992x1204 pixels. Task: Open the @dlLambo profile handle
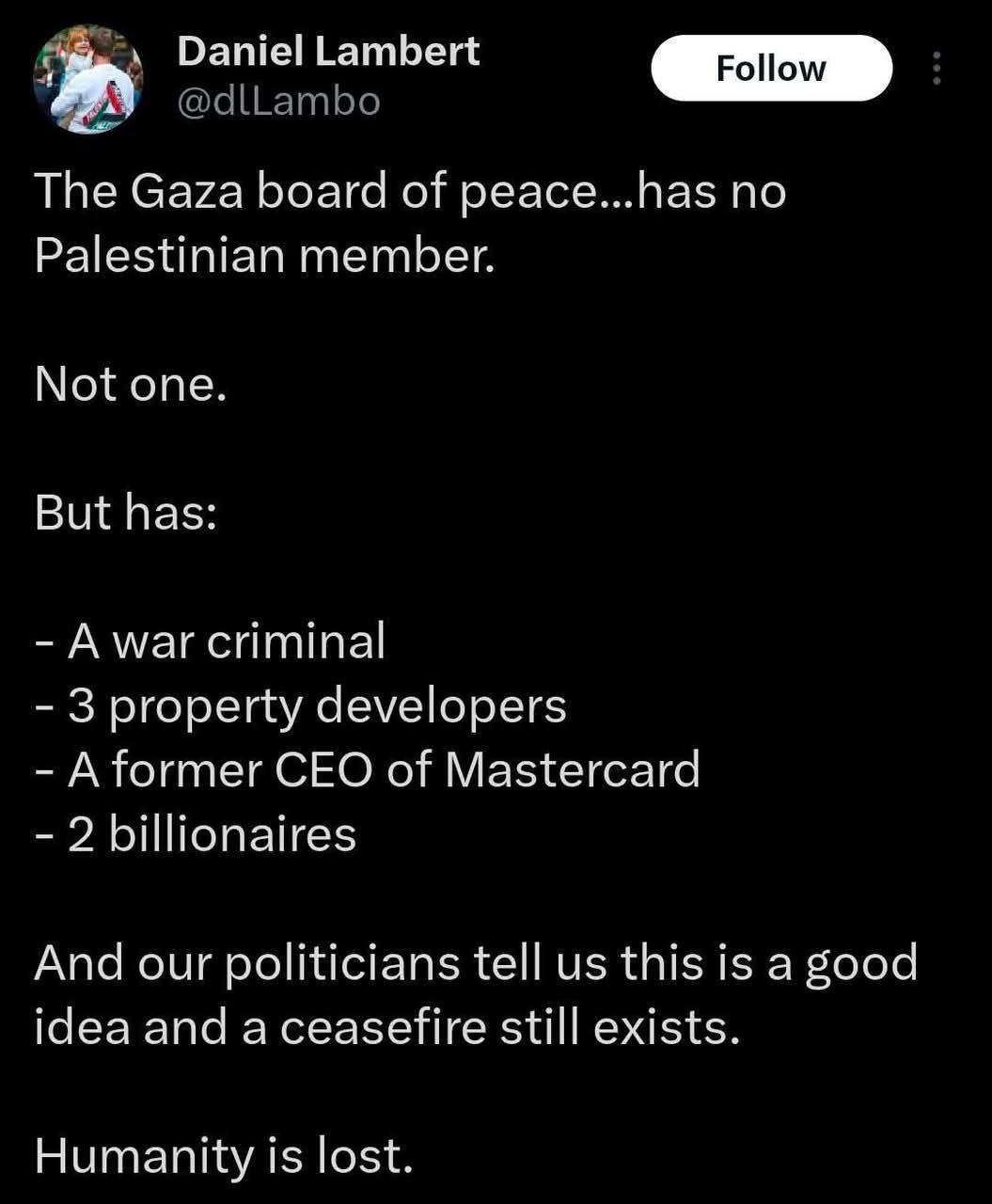click(278, 101)
